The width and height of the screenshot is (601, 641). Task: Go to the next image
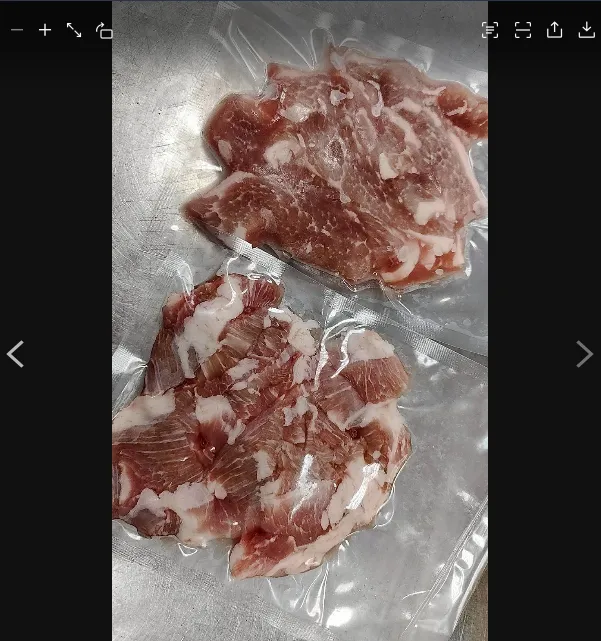[585, 354]
